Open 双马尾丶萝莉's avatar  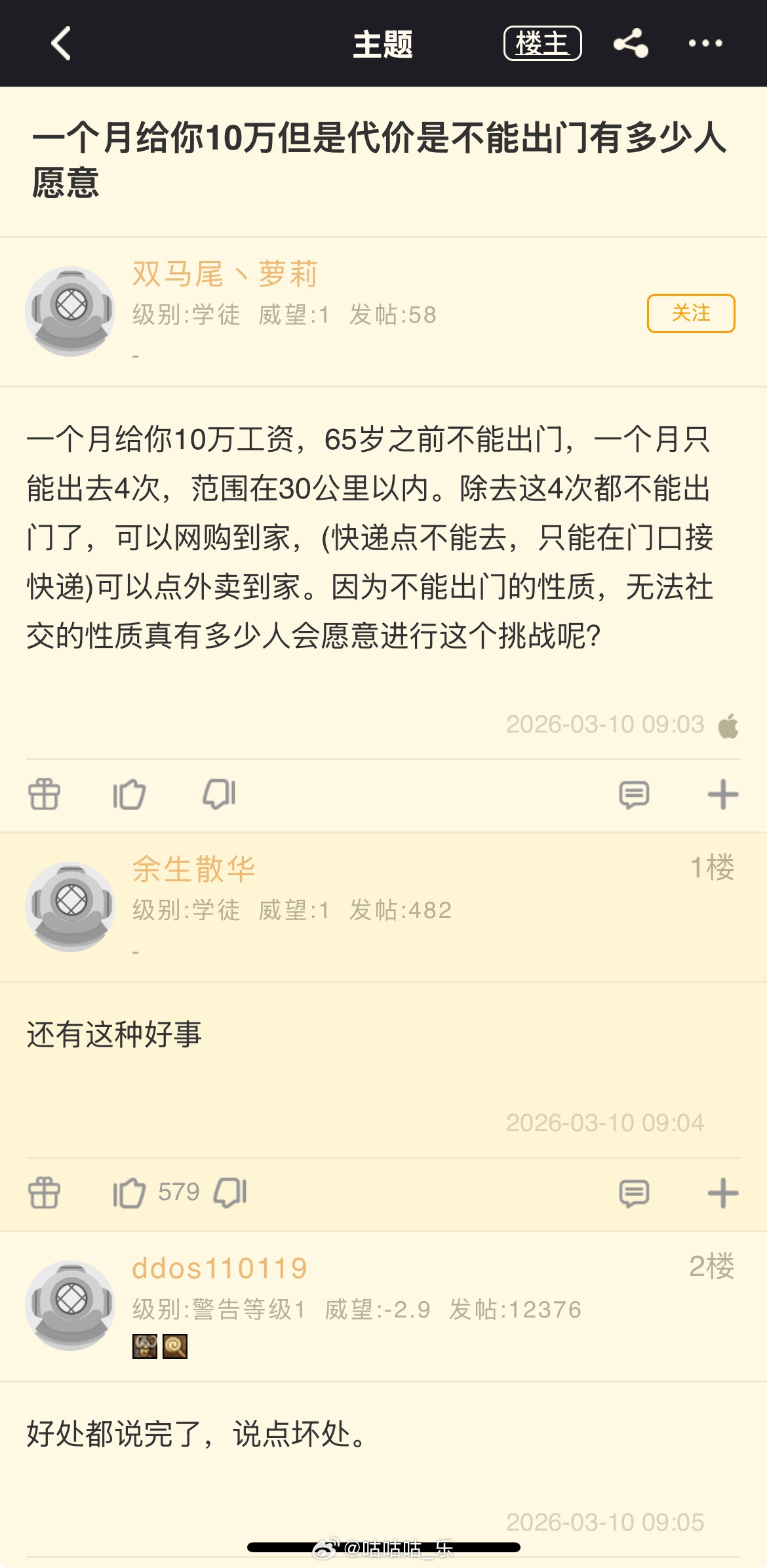(70, 312)
